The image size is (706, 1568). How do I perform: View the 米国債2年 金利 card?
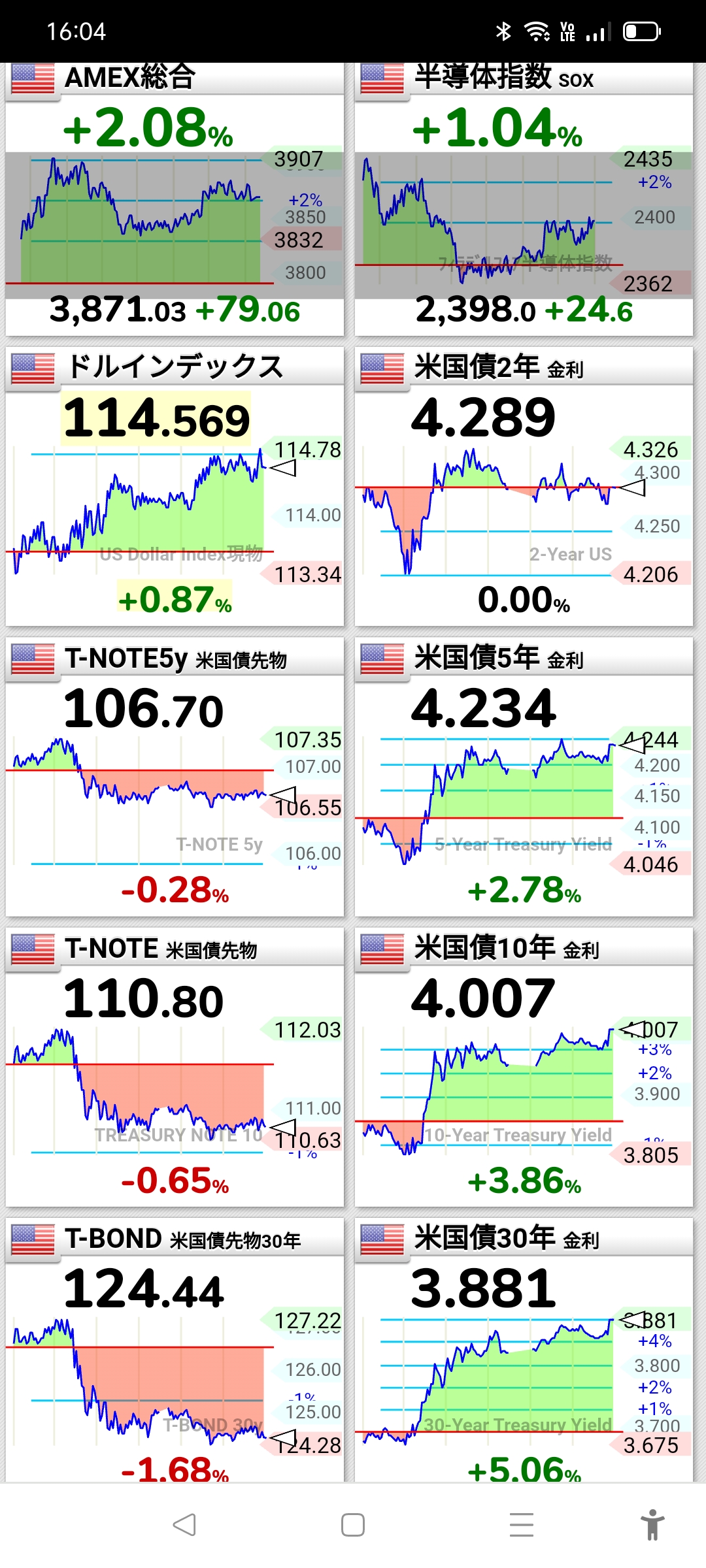pos(524,487)
